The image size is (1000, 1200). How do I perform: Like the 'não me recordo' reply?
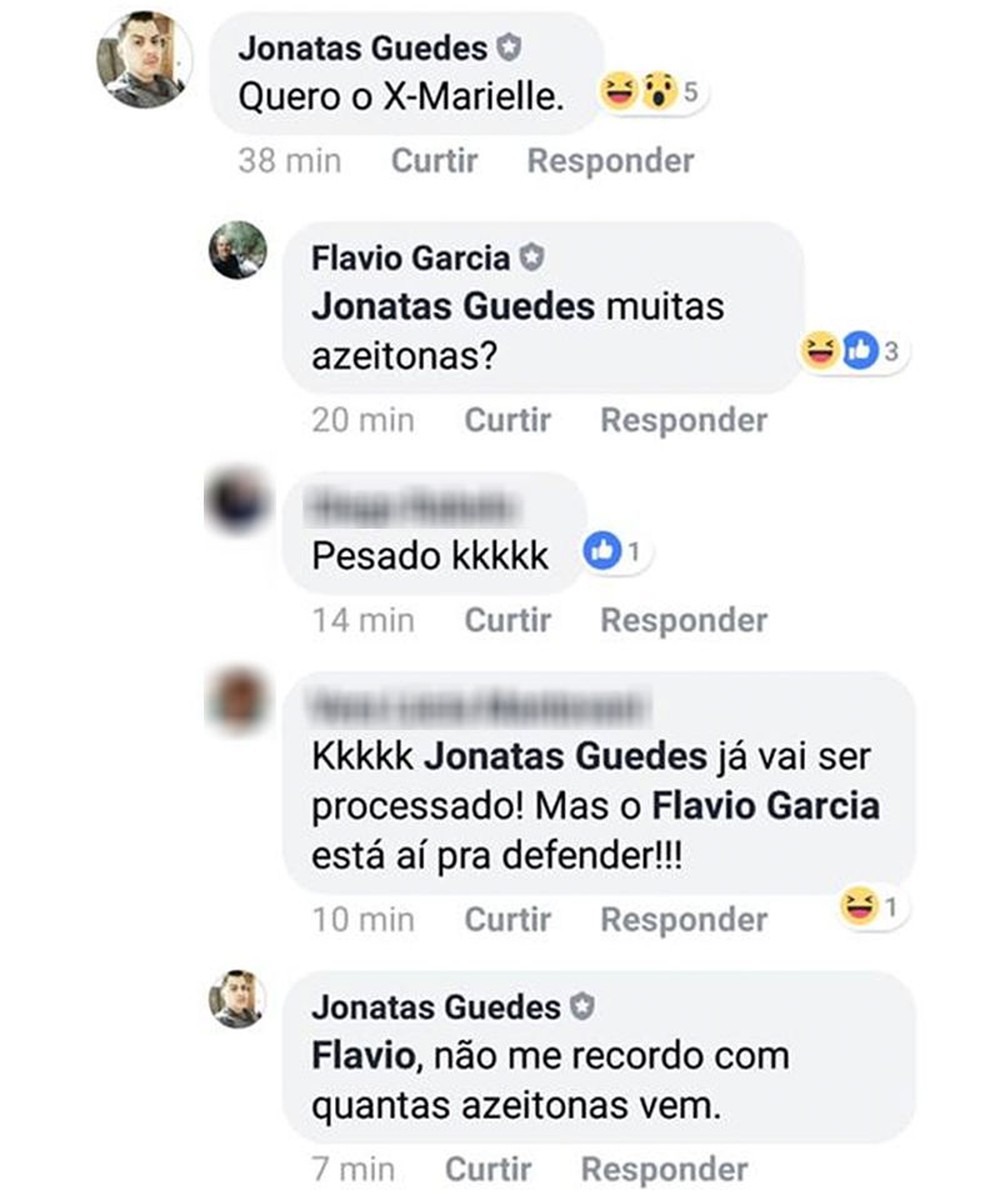[x=488, y=1168]
